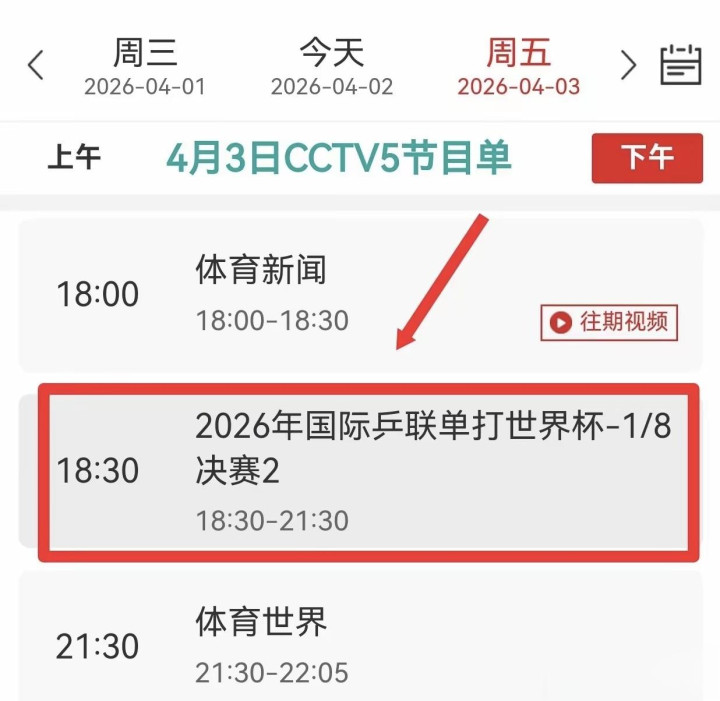Viewport: 720px width, 701px height.
Task: Open the calendar date picker
Action: tap(681, 65)
